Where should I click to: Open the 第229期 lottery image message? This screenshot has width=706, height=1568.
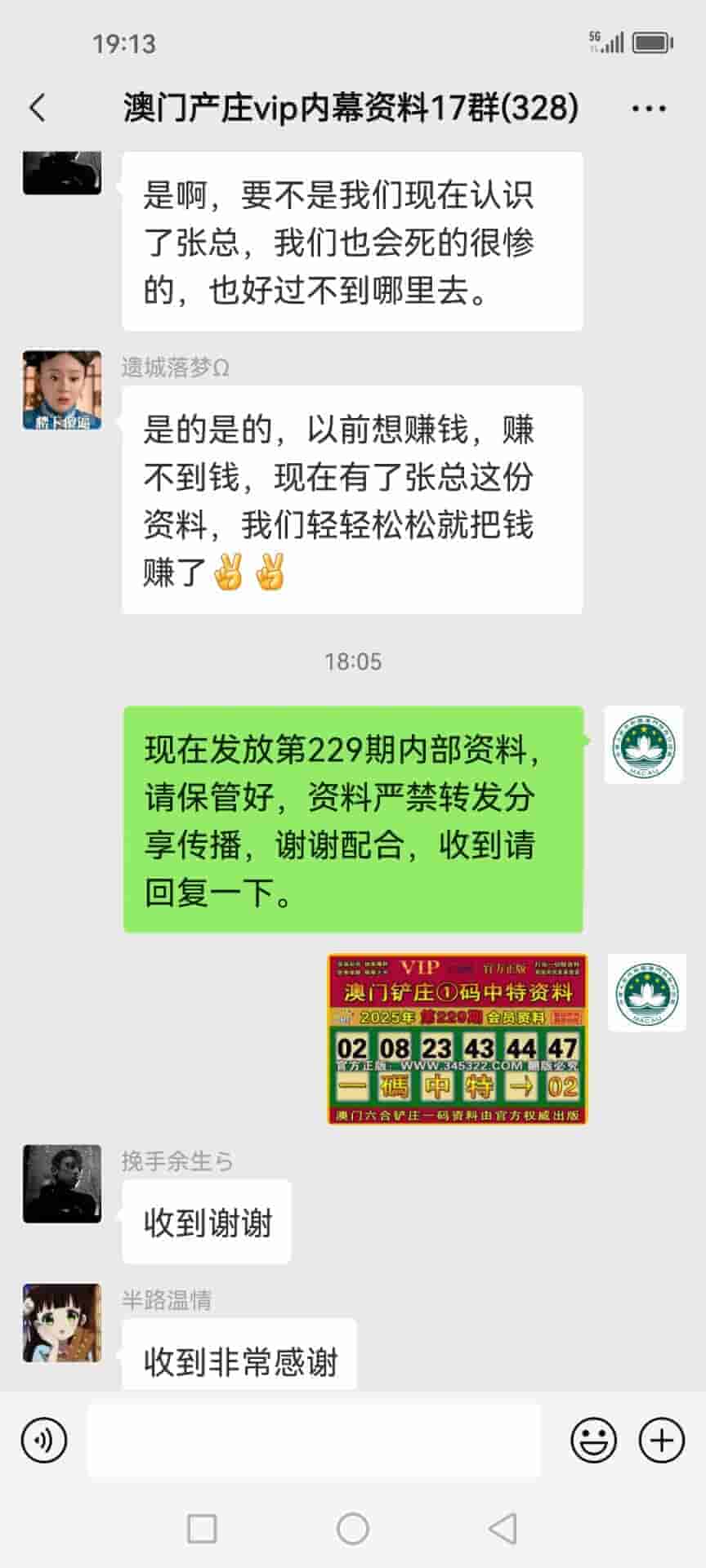(457, 1039)
